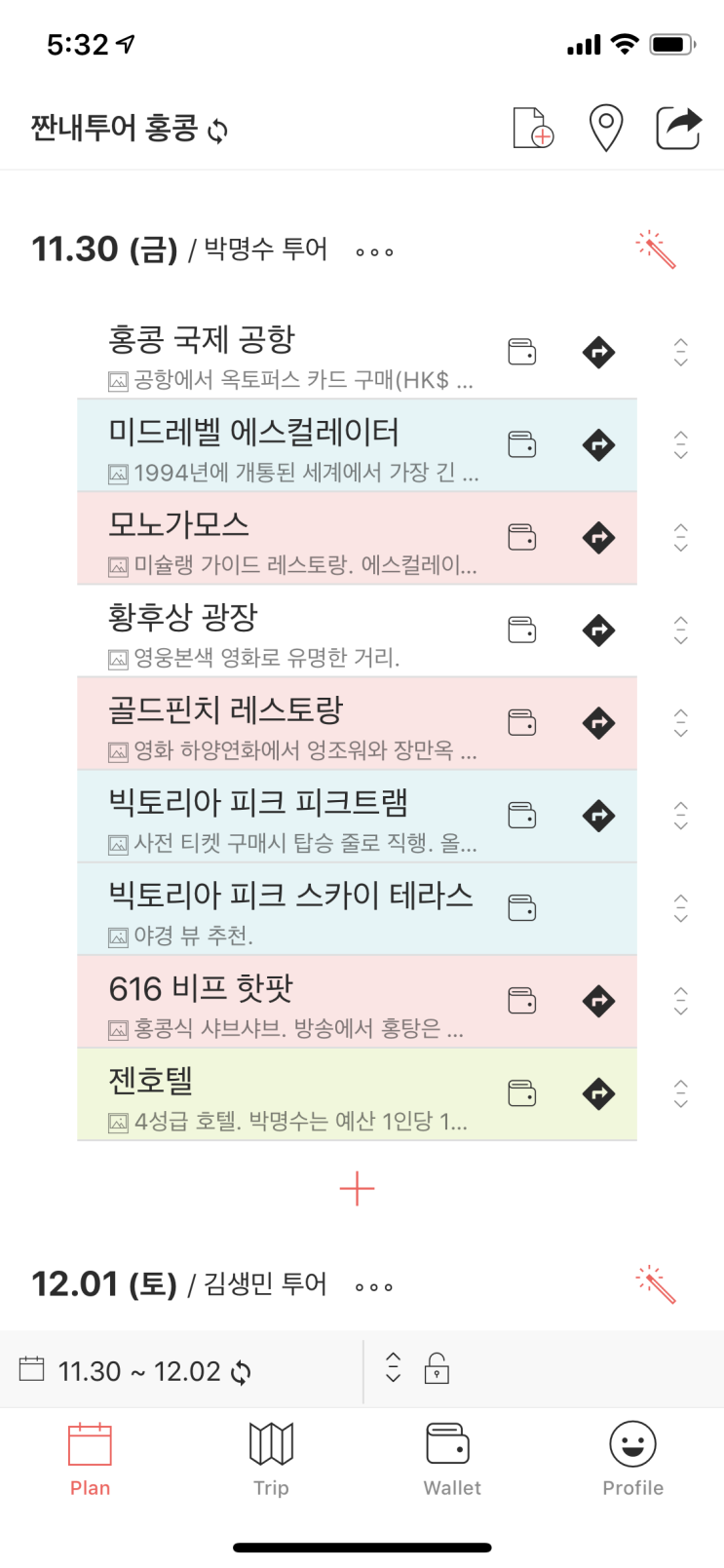This screenshot has width=724, height=1568.
Task: Tap the up-down stepper next to the lock icon
Action: tap(392, 1370)
